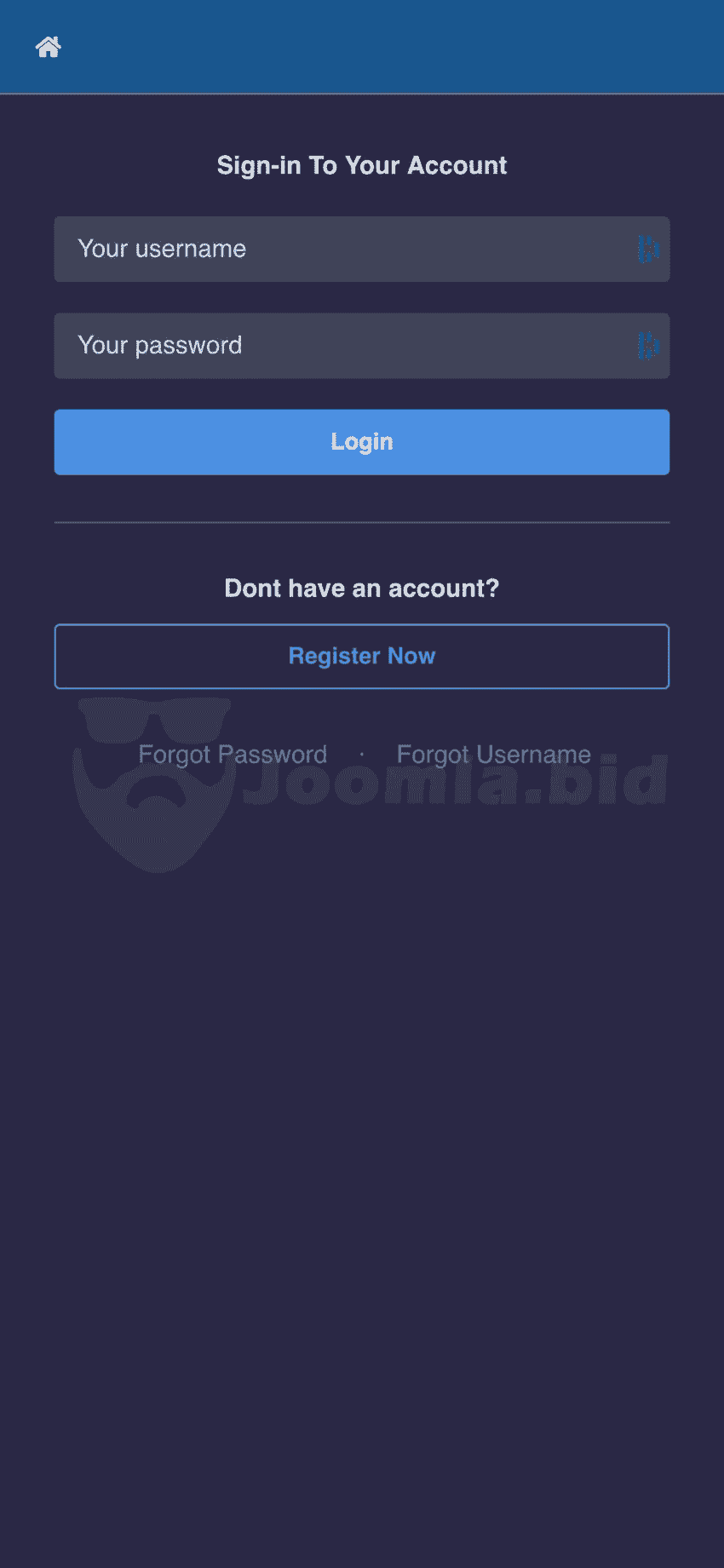The height and width of the screenshot is (1568, 724).
Task: Tap the blue Login button
Action: (362, 442)
